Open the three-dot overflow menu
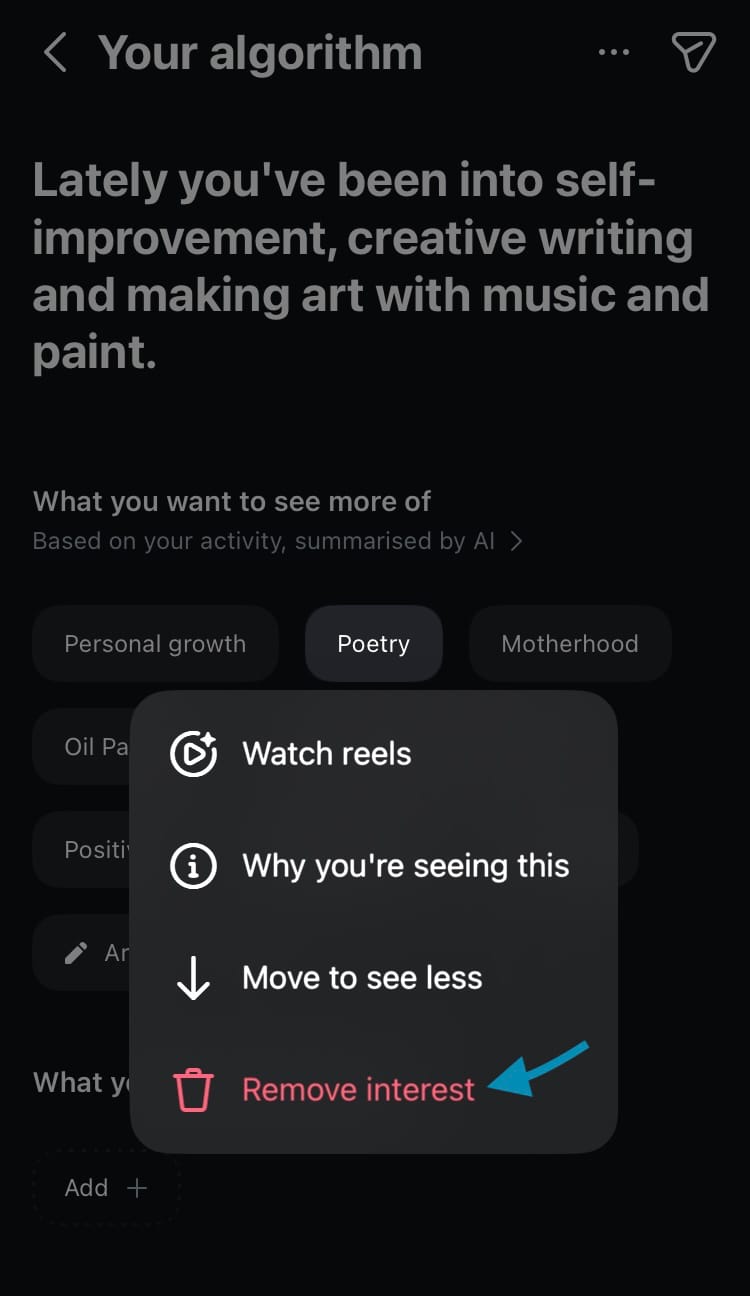This screenshot has height=1296, width=750. point(614,52)
